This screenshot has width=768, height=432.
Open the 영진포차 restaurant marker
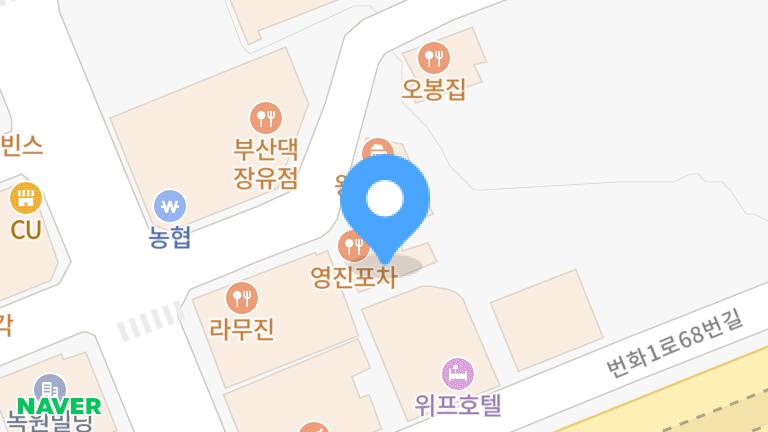click(x=351, y=243)
